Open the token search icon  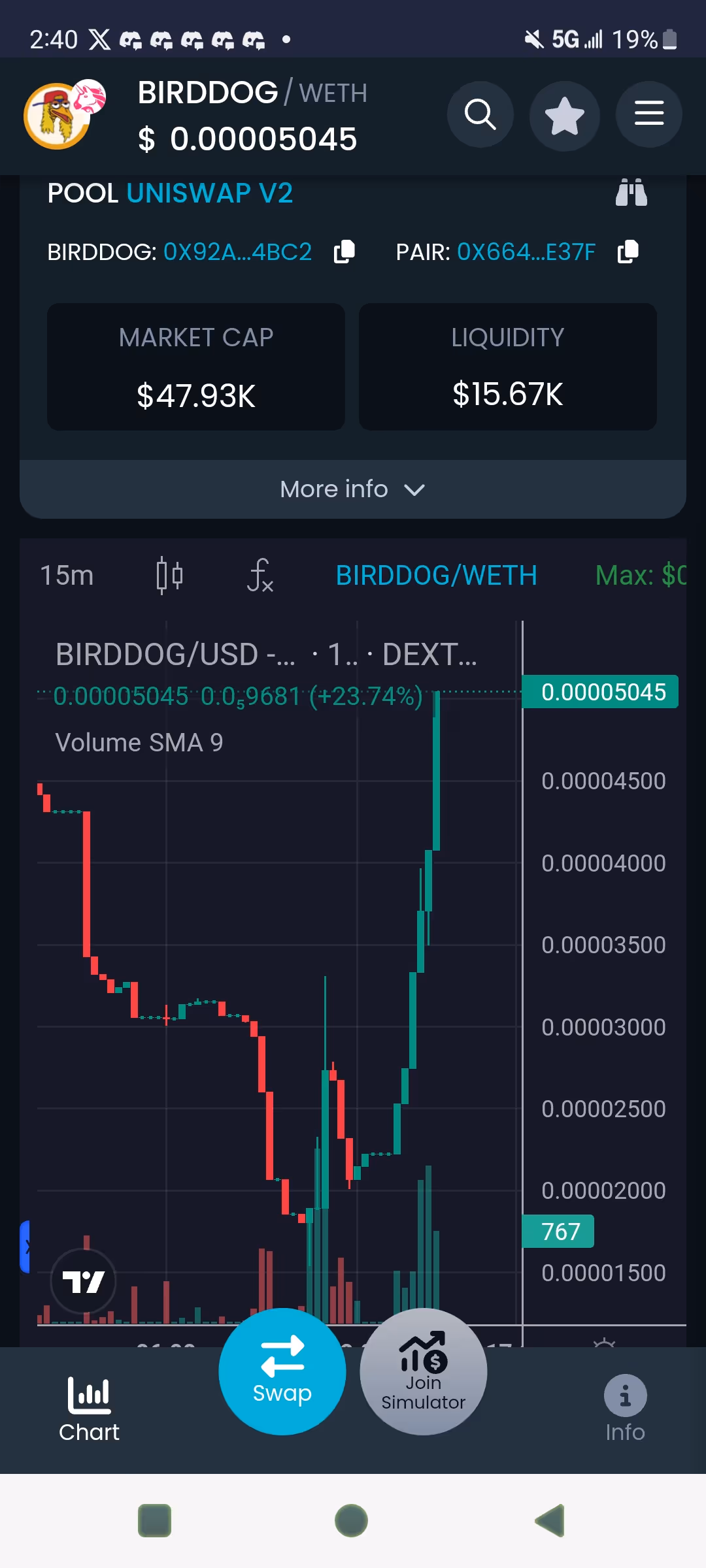[x=480, y=115]
